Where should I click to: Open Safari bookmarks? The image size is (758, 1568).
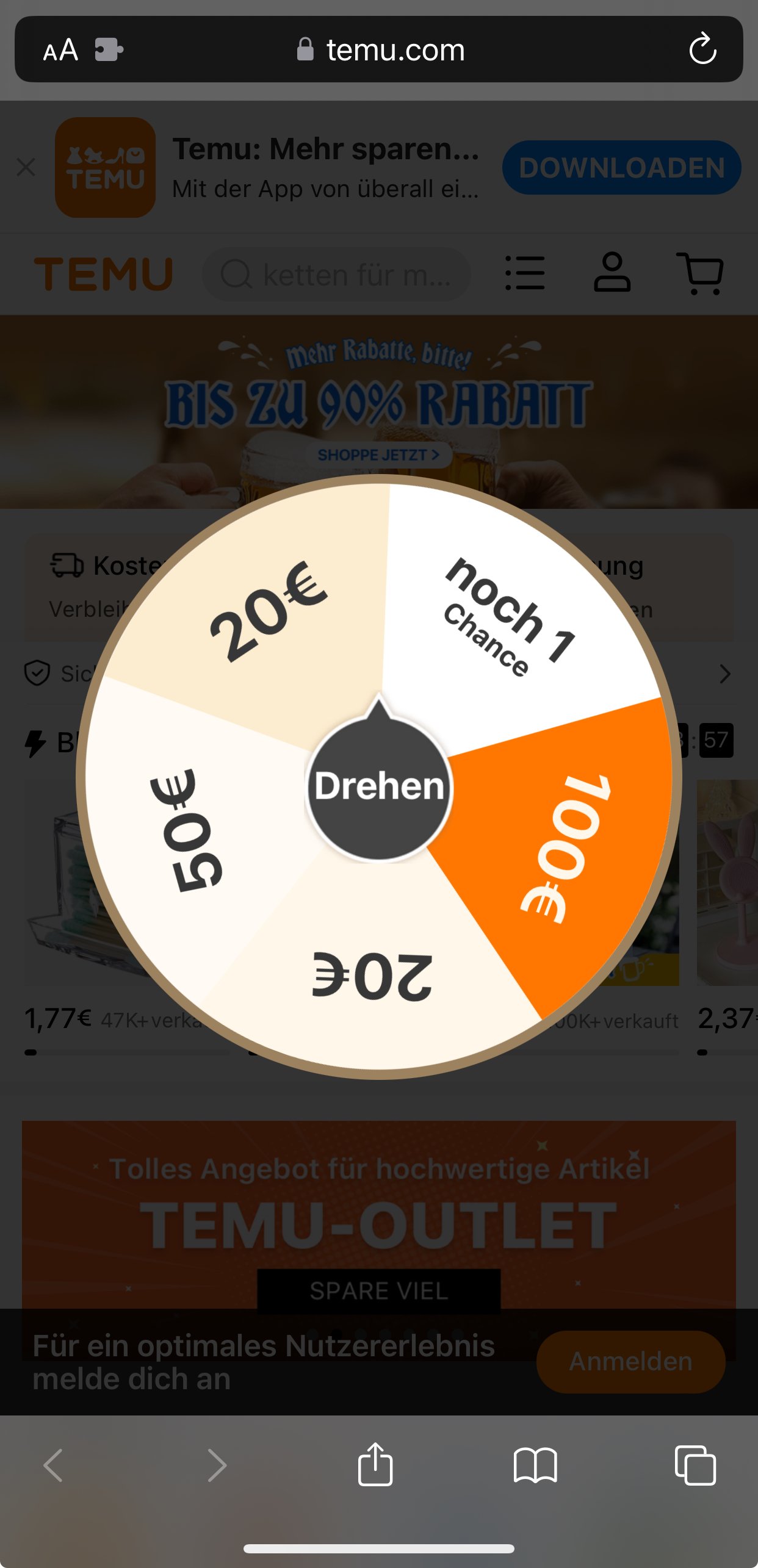click(535, 1464)
